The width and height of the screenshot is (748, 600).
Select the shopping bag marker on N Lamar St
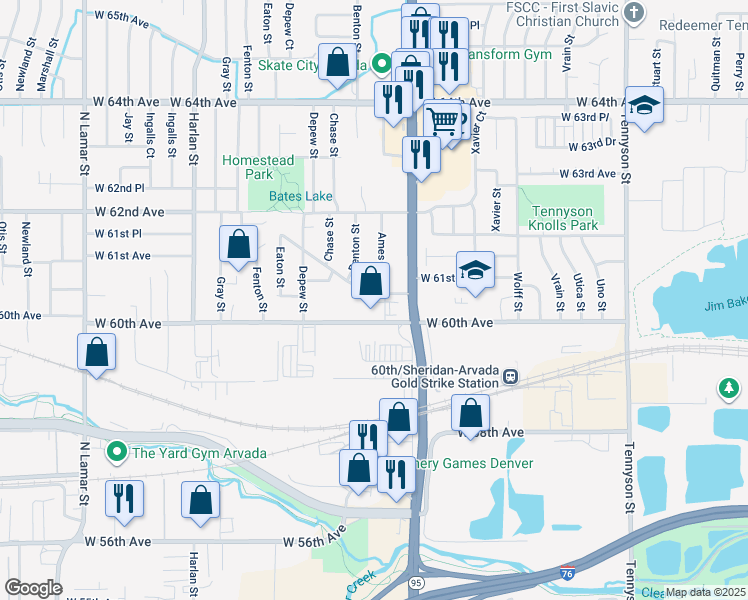pos(96,356)
